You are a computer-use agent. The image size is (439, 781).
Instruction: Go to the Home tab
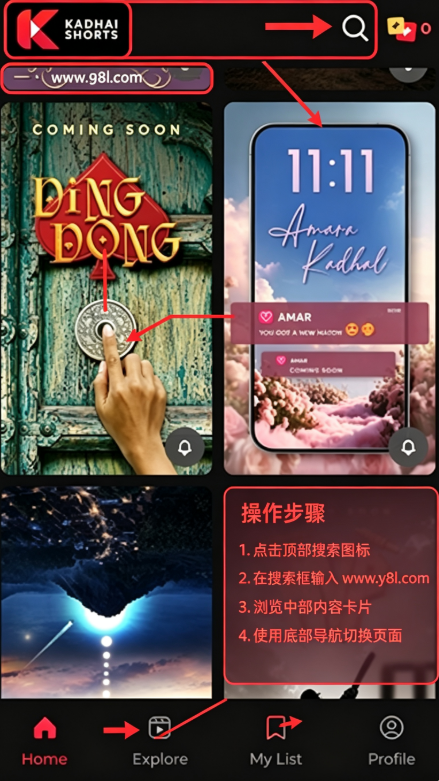(44, 741)
